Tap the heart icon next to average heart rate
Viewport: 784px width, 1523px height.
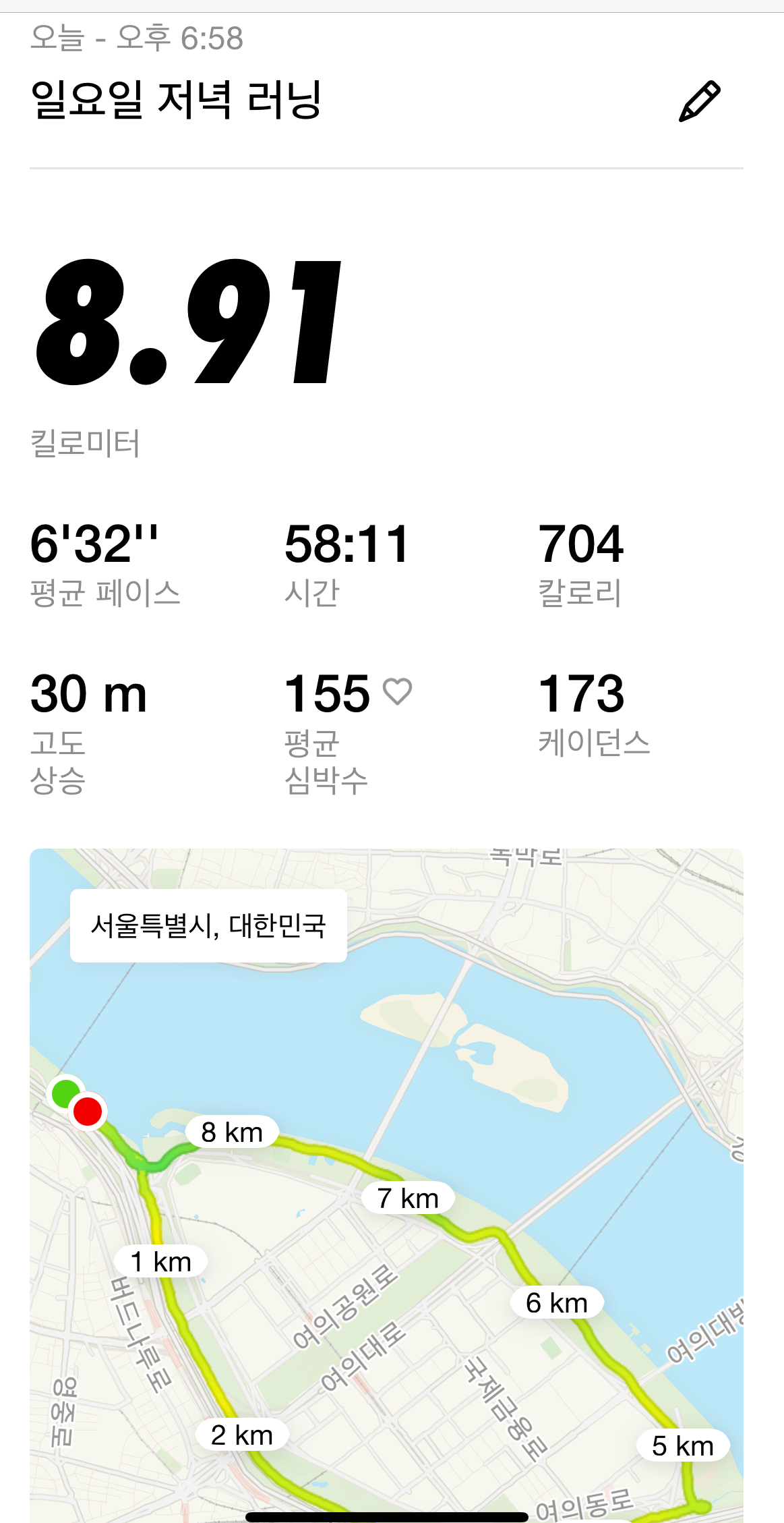pos(399,692)
